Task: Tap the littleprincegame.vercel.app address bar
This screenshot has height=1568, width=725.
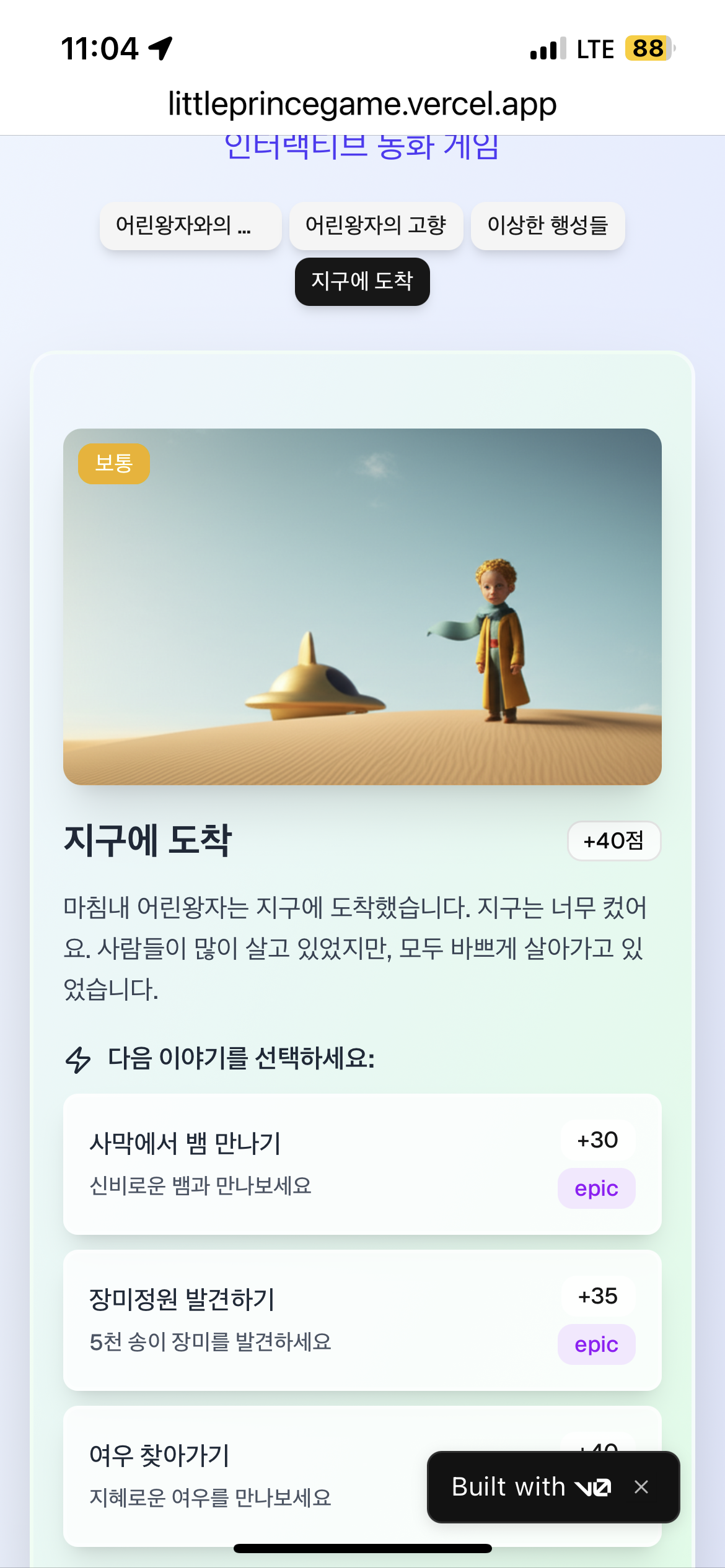Action: pos(362,103)
